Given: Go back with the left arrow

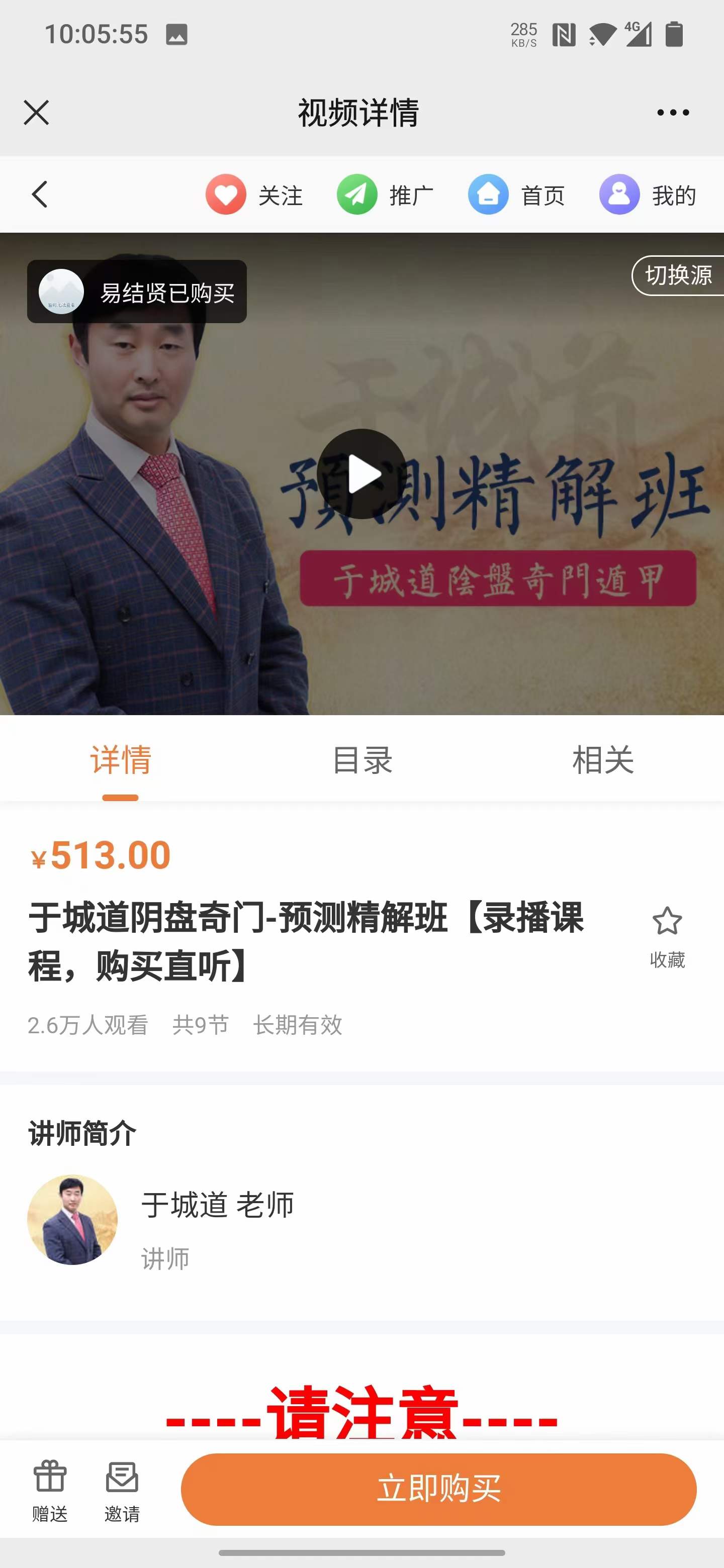Looking at the screenshot, I should tap(40, 195).
